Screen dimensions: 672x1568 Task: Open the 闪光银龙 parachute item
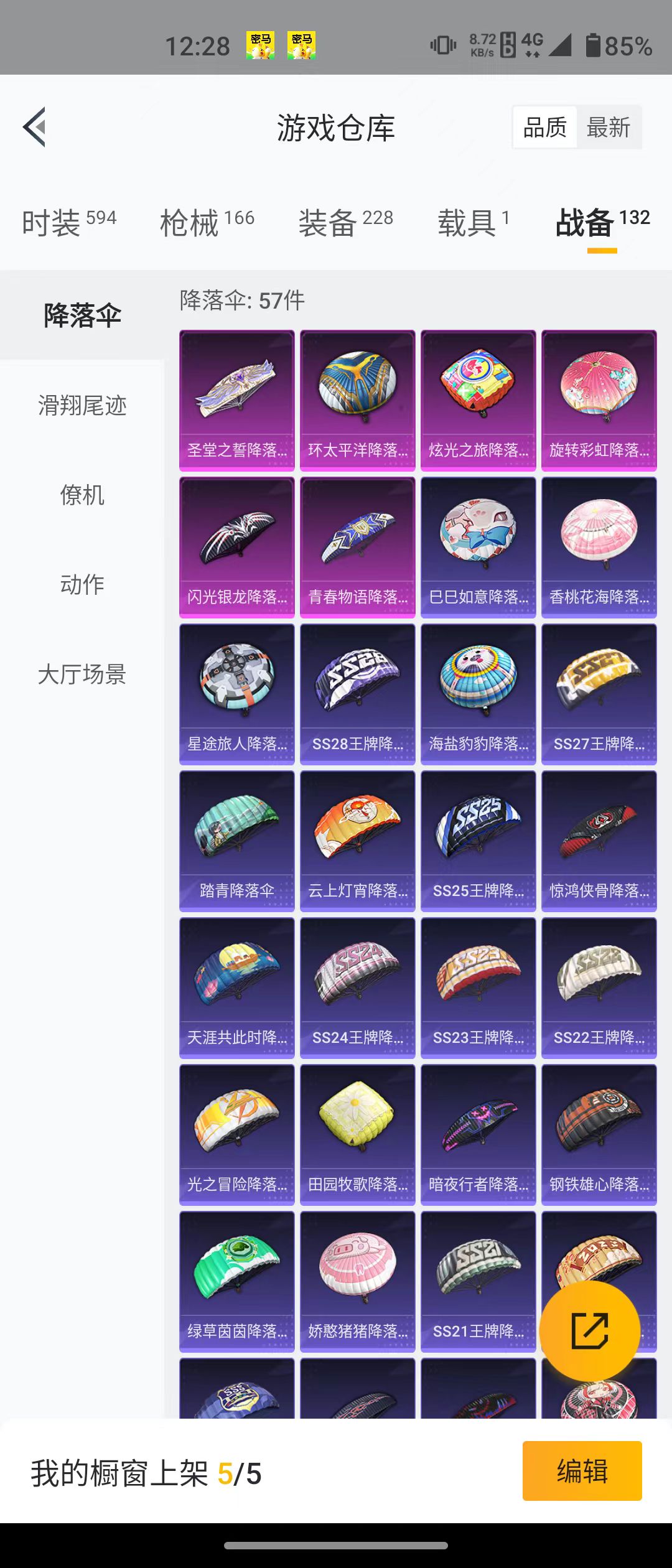pos(236,547)
